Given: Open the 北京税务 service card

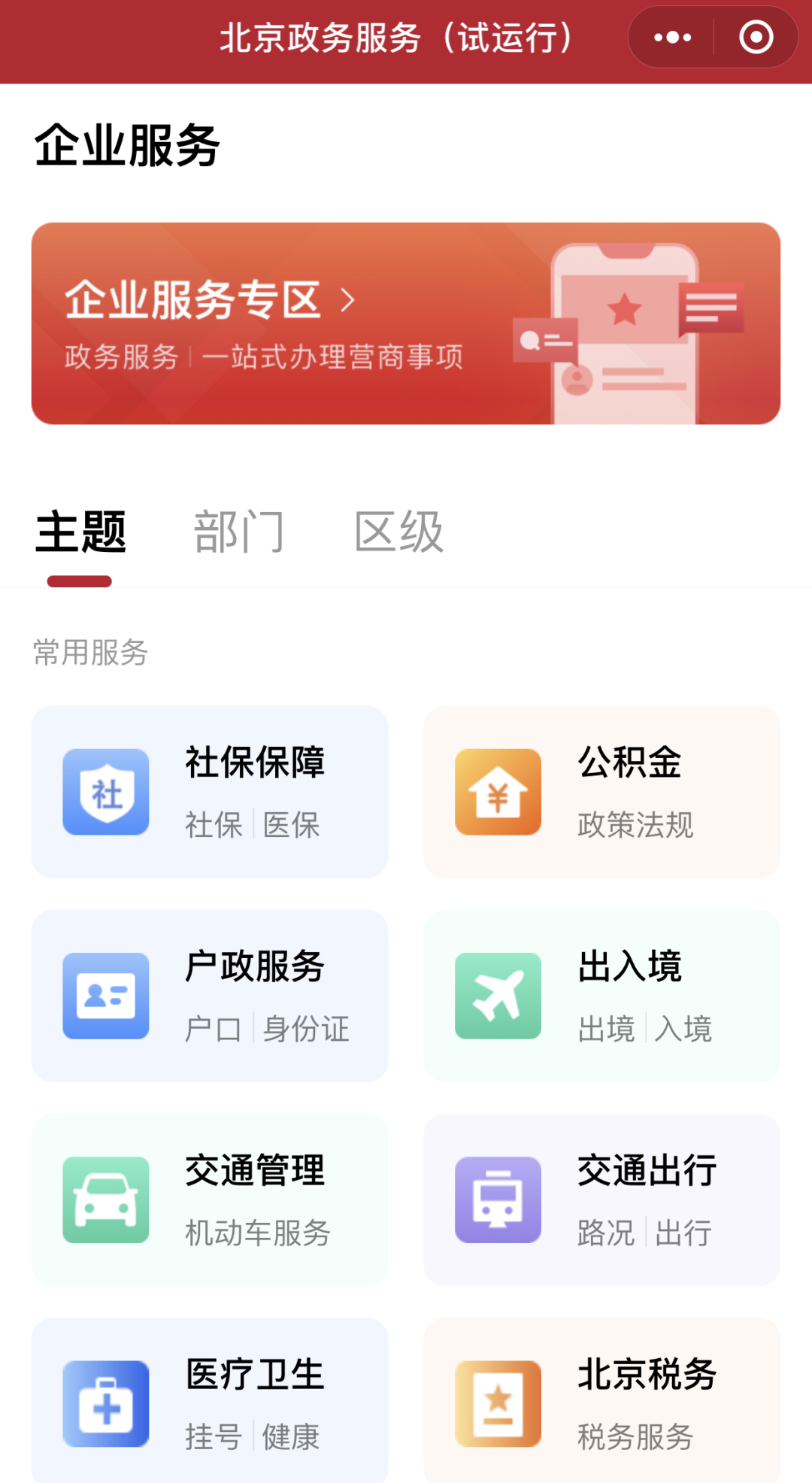Looking at the screenshot, I should [602, 1402].
